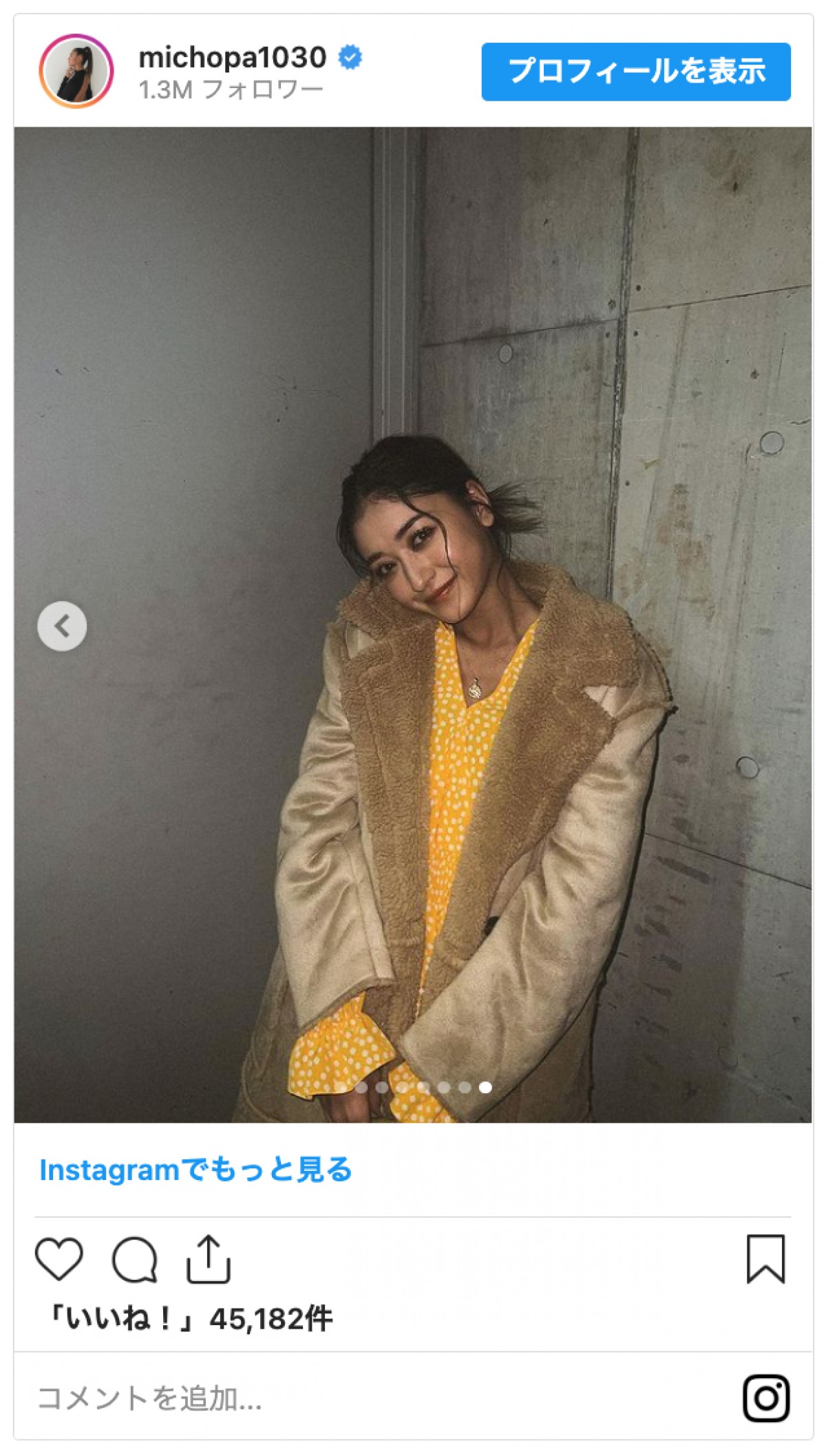Viewport: 826px width, 1456px height.
Task: Tap the プロフィールを表示 button
Action: pos(635,72)
